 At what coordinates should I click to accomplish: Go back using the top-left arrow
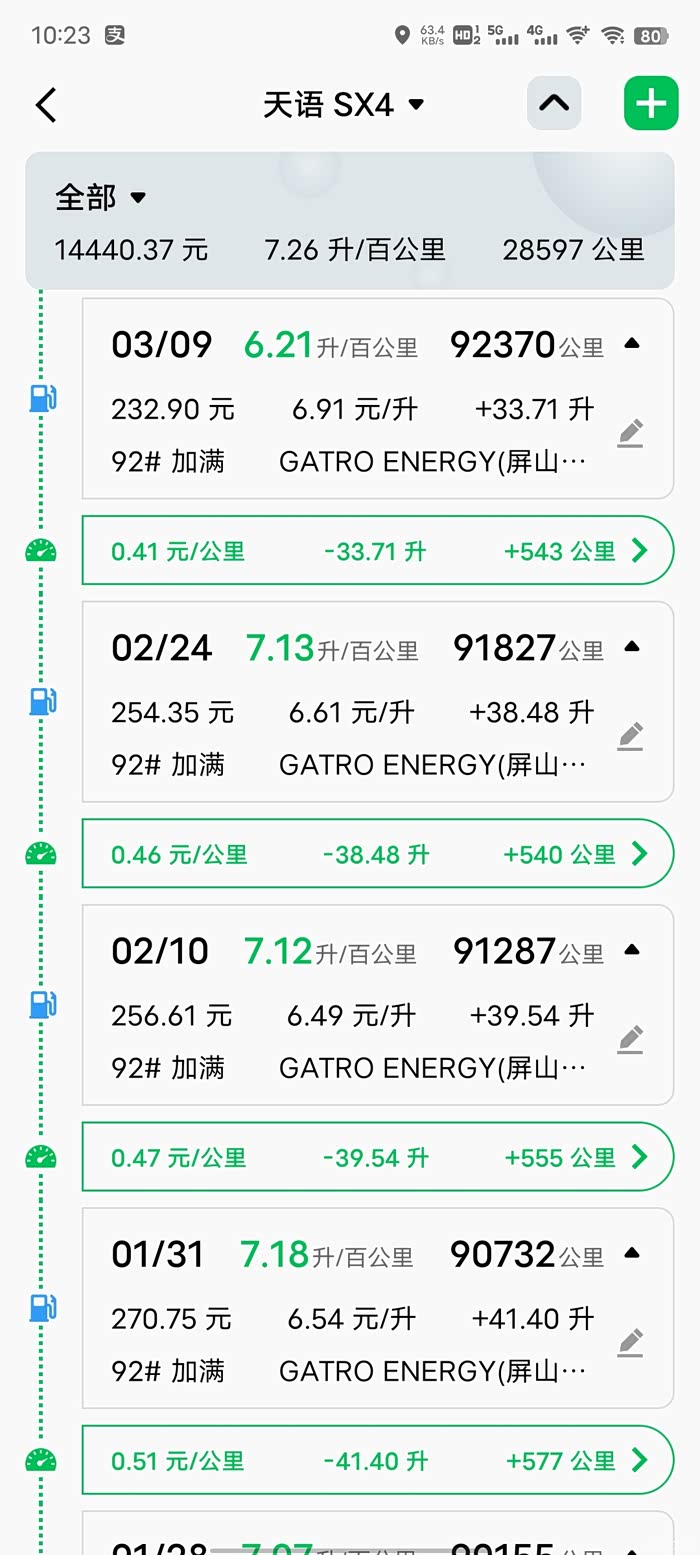point(46,104)
